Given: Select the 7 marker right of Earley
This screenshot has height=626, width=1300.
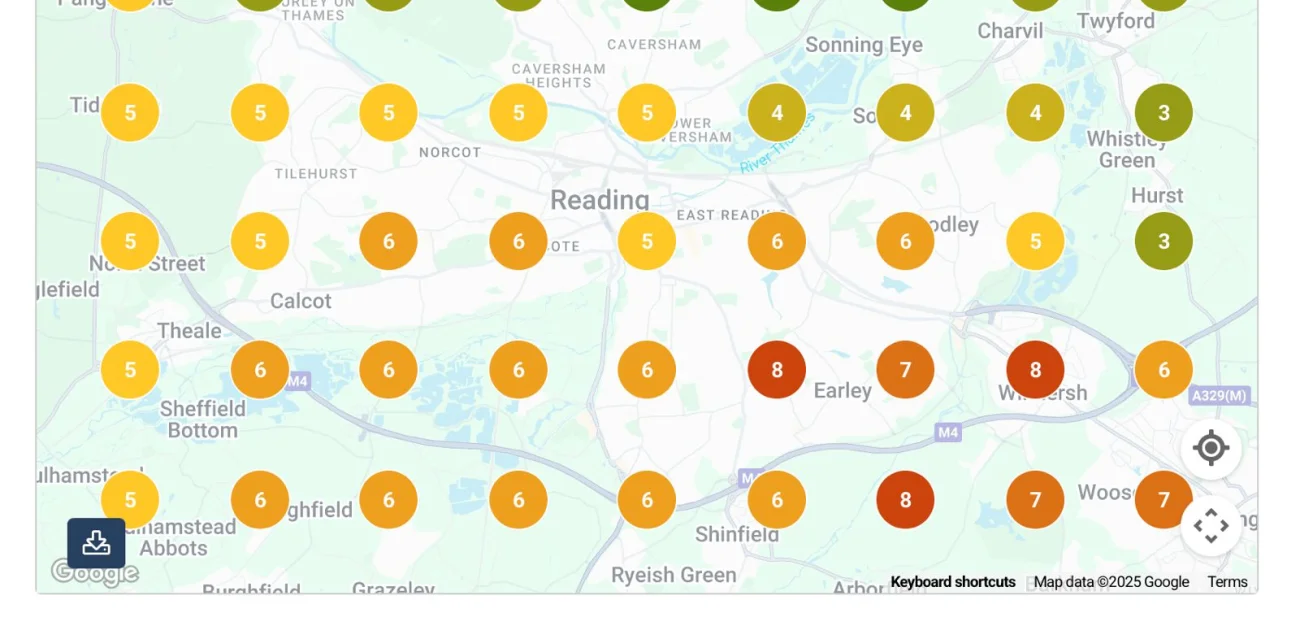Looking at the screenshot, I should click(x=905, y=370).
